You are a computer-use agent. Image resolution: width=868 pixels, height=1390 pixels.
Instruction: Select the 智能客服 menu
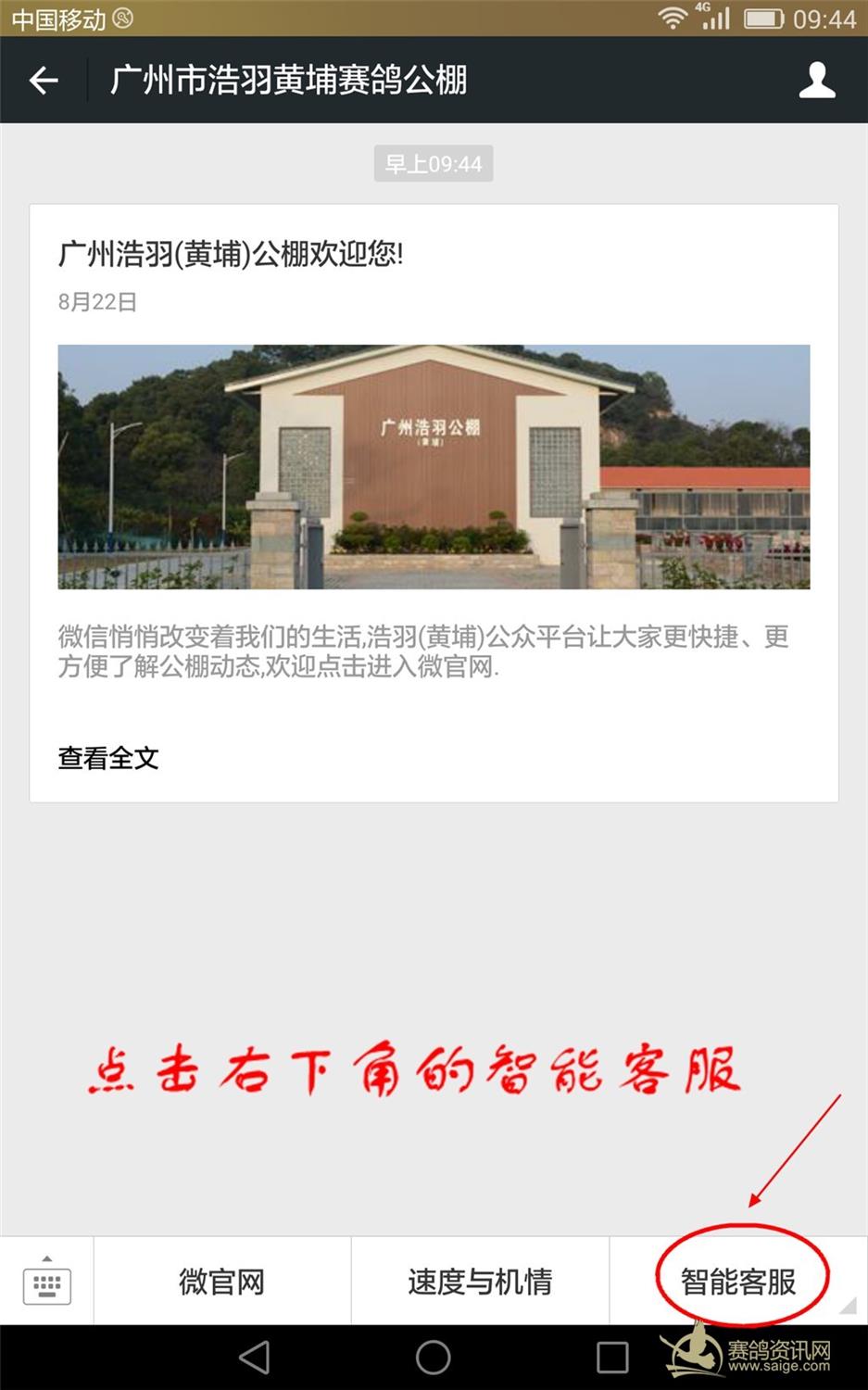(x=738, y=1283)
